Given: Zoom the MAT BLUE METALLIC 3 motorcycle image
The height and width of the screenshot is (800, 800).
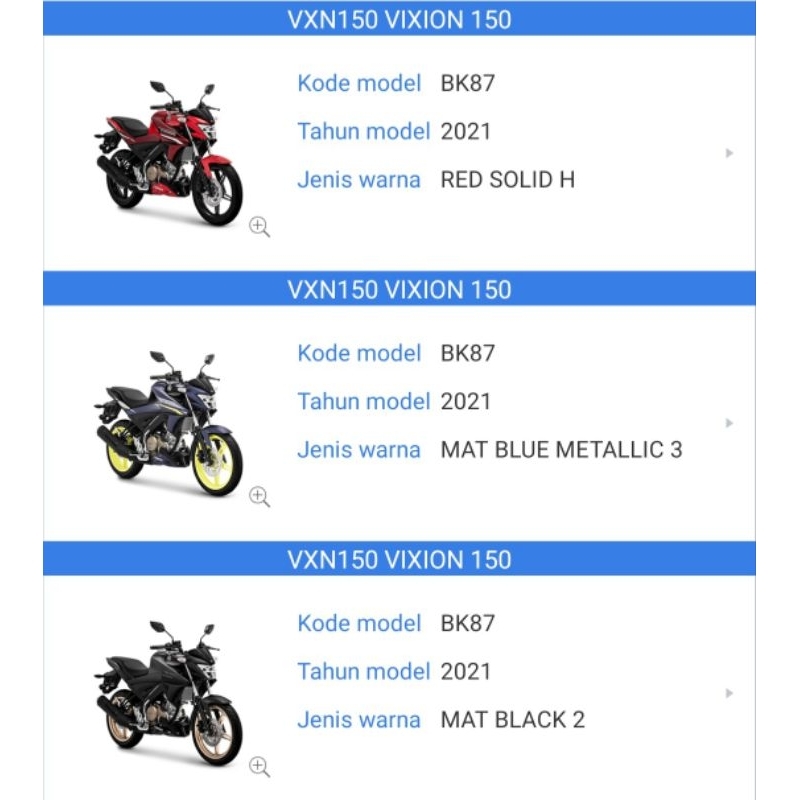Looking at the screenshot, I should click(x=260, y=497).
